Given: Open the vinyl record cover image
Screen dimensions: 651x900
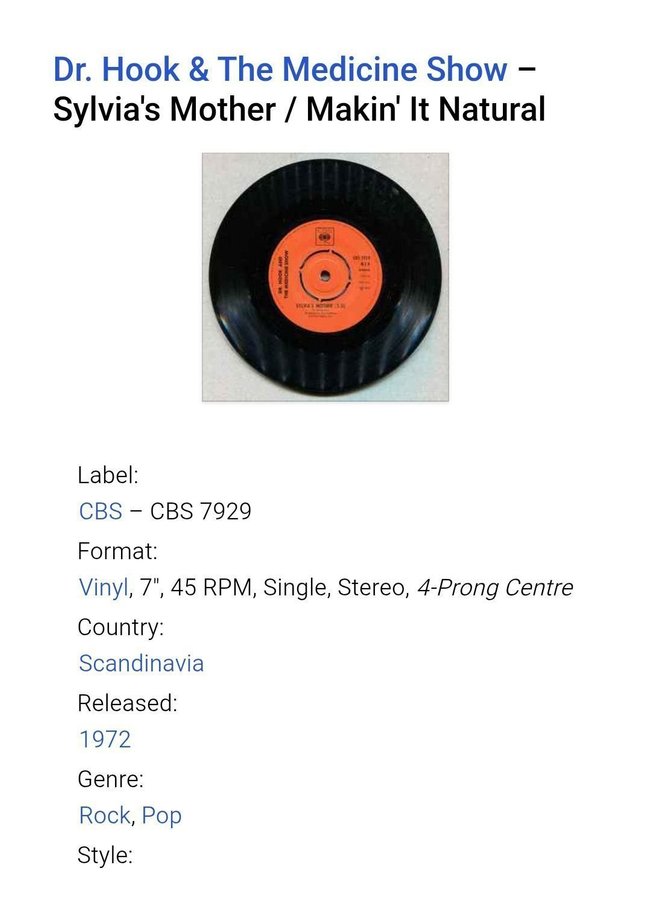Looking at the screenshot, I should click(x=325, y=277).
